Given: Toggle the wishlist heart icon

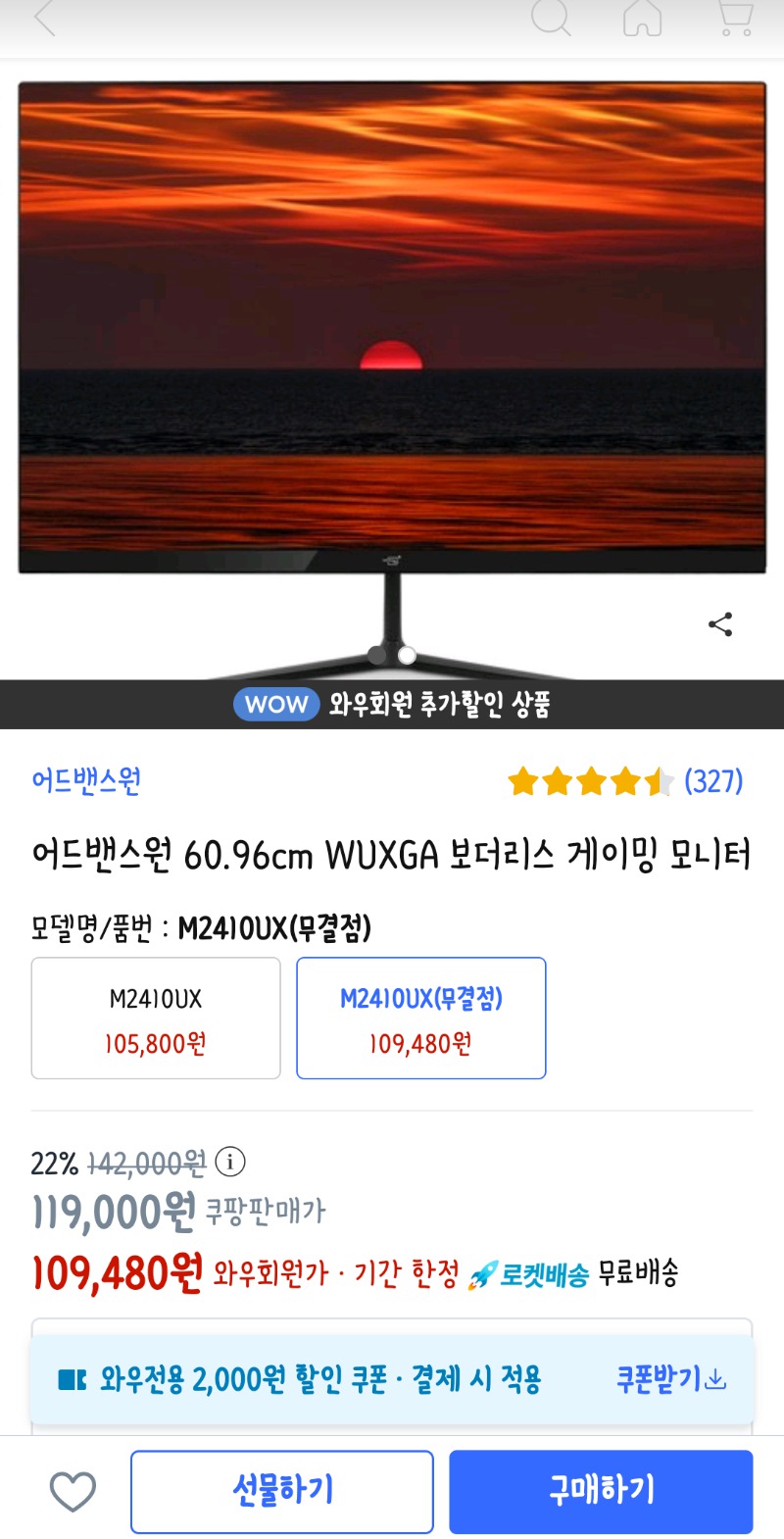Looking at the screenshot, I should tap(73, 1491).
